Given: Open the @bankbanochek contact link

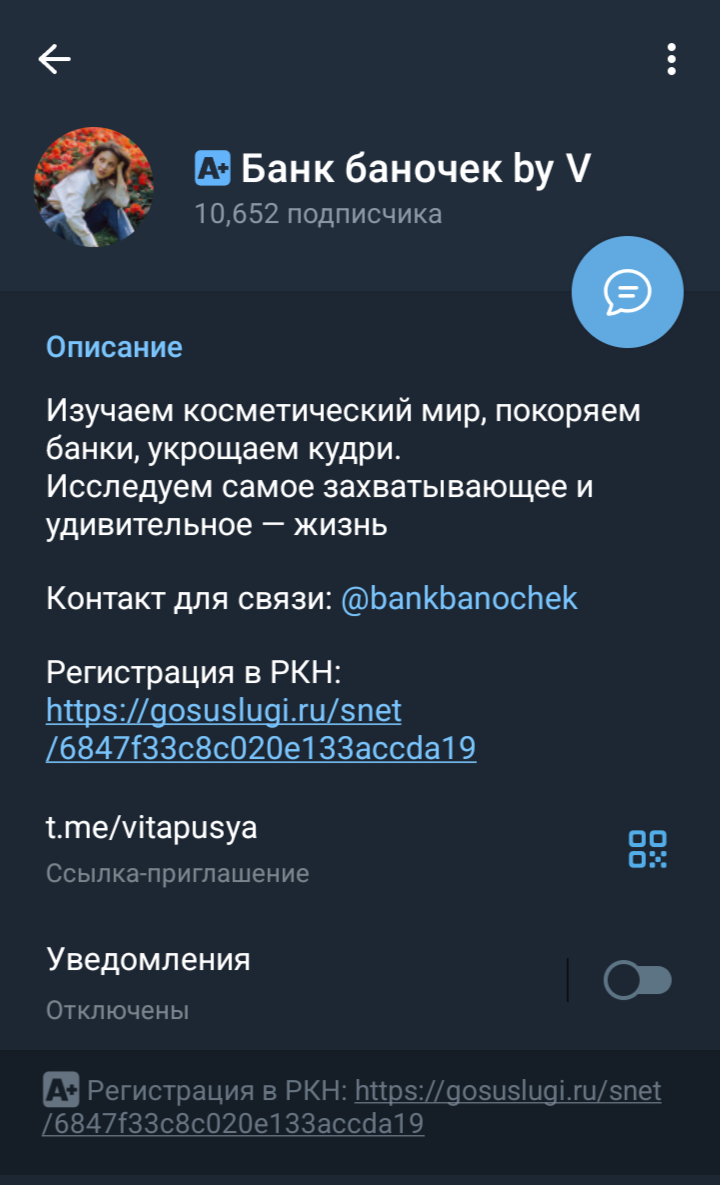Looking at the screenshot, I should pos(459,598).
